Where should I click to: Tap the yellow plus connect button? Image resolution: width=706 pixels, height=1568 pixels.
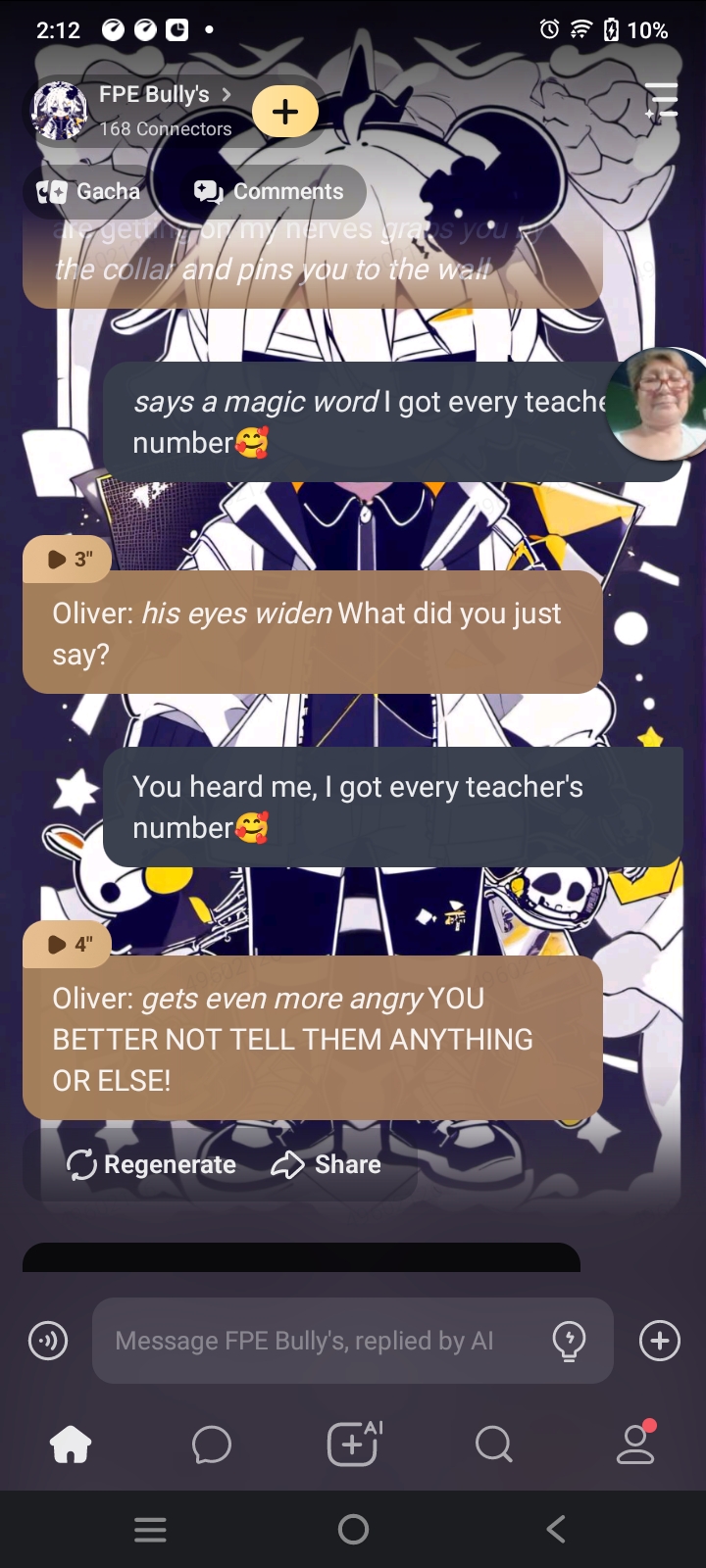(x=285, y=112)
